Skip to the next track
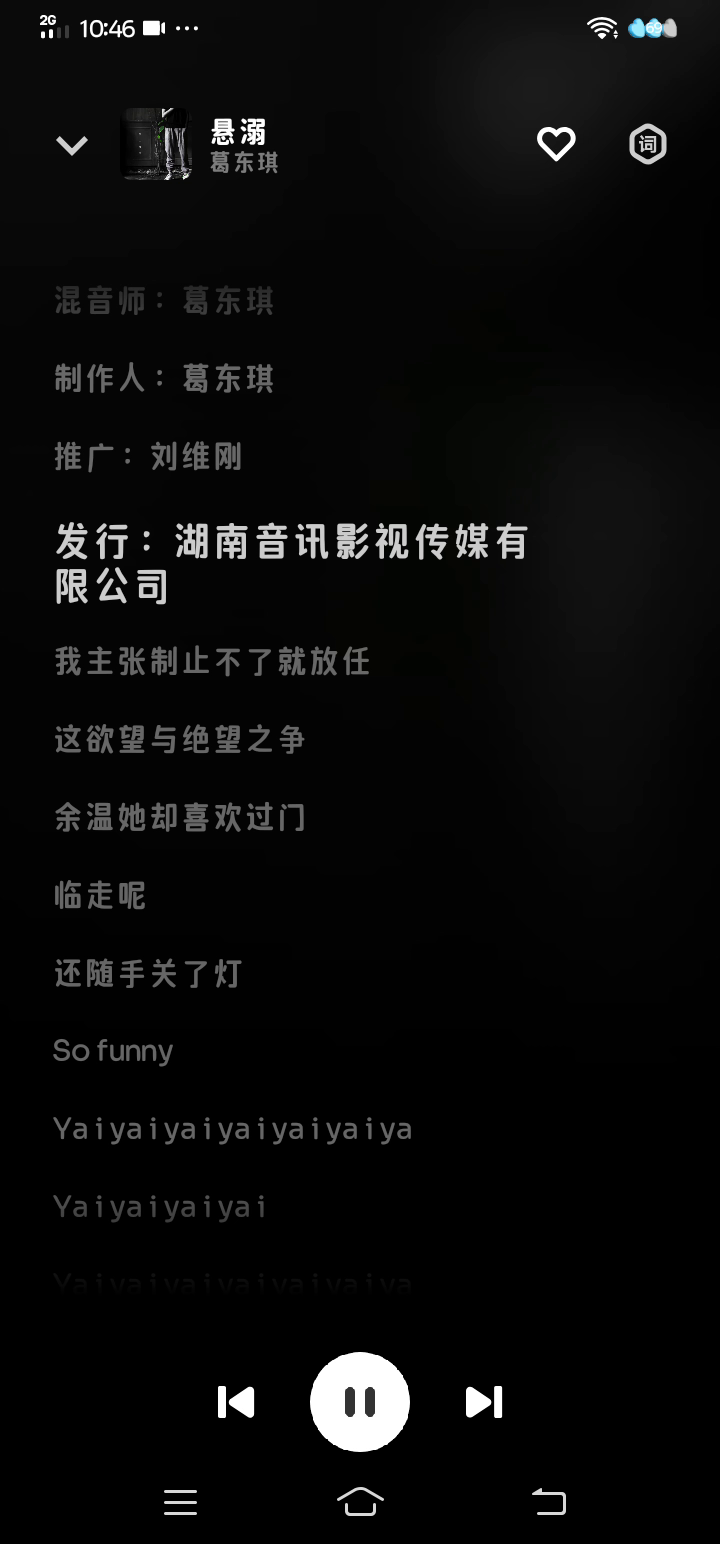 (484, 1402)
